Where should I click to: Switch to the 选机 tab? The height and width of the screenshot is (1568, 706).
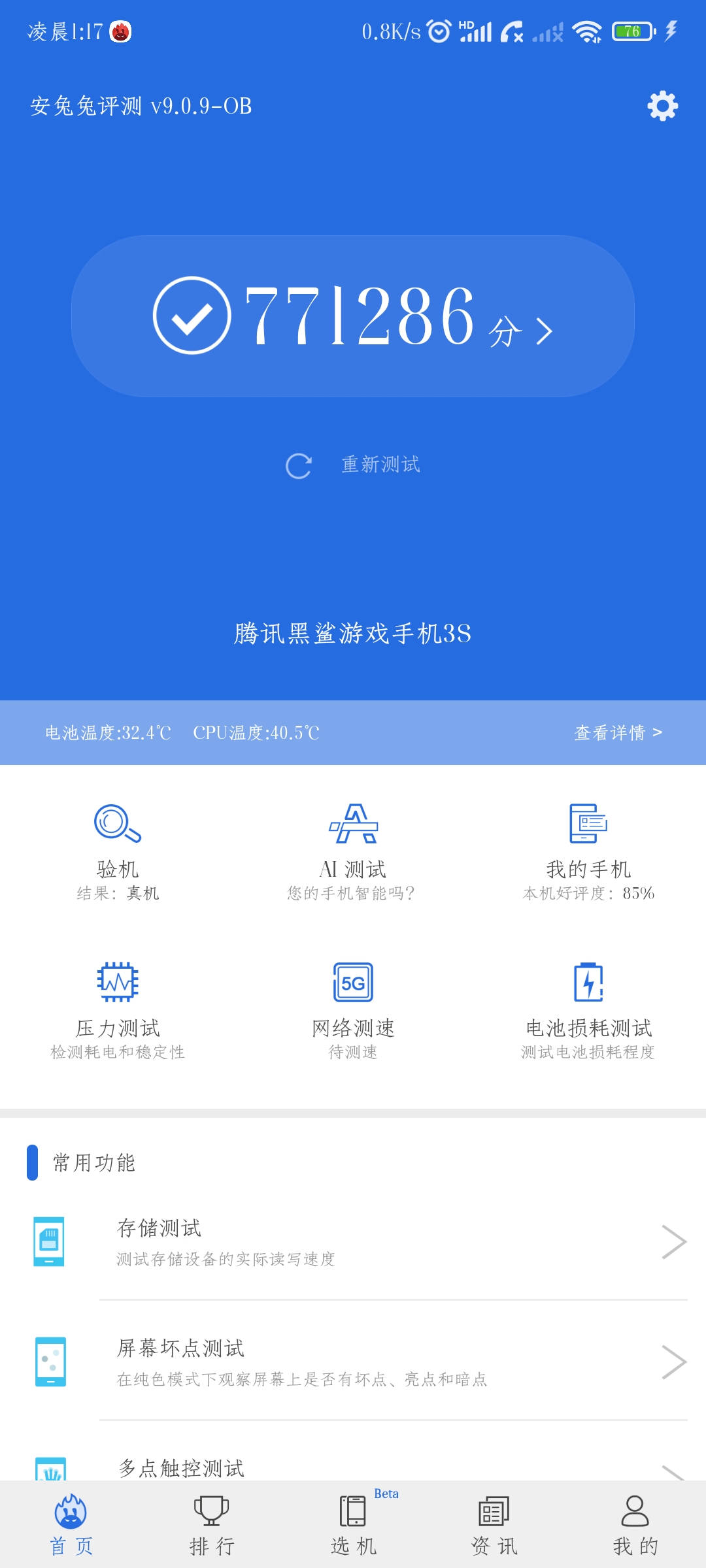tap(353, 1526)
